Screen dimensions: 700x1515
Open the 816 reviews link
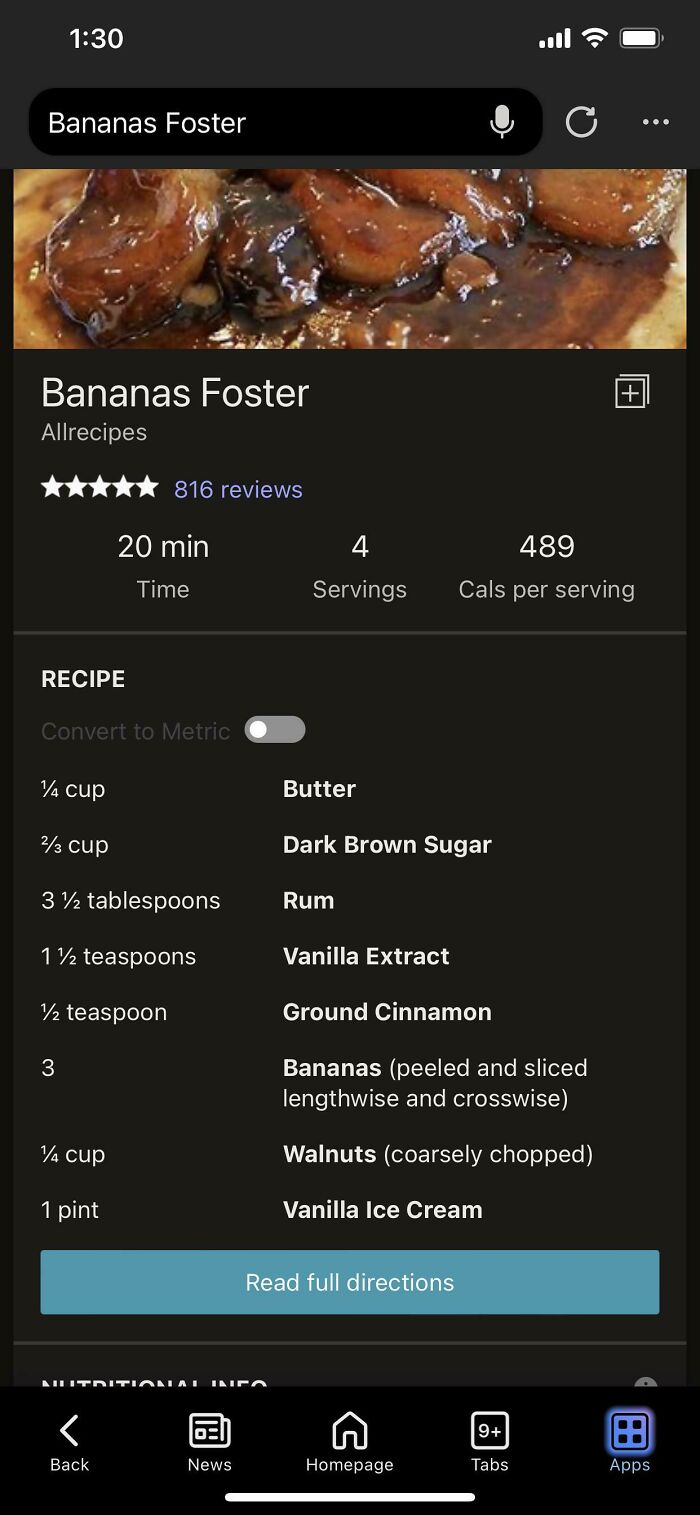[238, 489]
